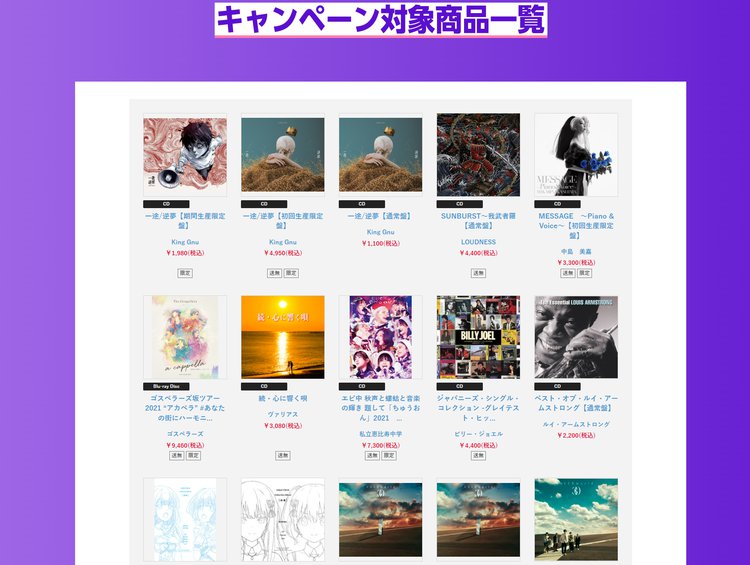Screen dimensions: 750x565
Task: View SUNBURST~我武者羅 album by LOUDNESS
Action: (478, 220)
